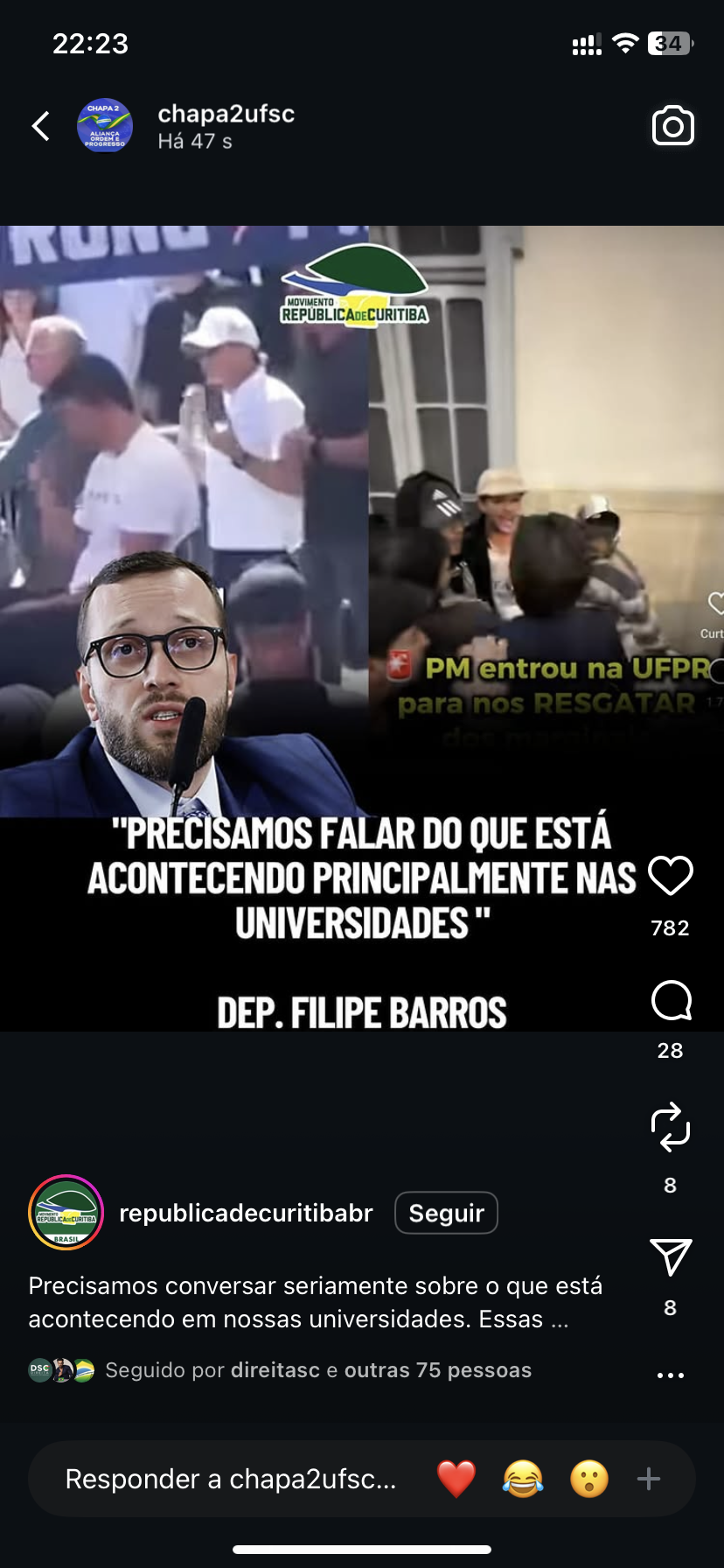724x1568 pixels.
Task: Like the reel with the heart icon
Action: point(671,876)
